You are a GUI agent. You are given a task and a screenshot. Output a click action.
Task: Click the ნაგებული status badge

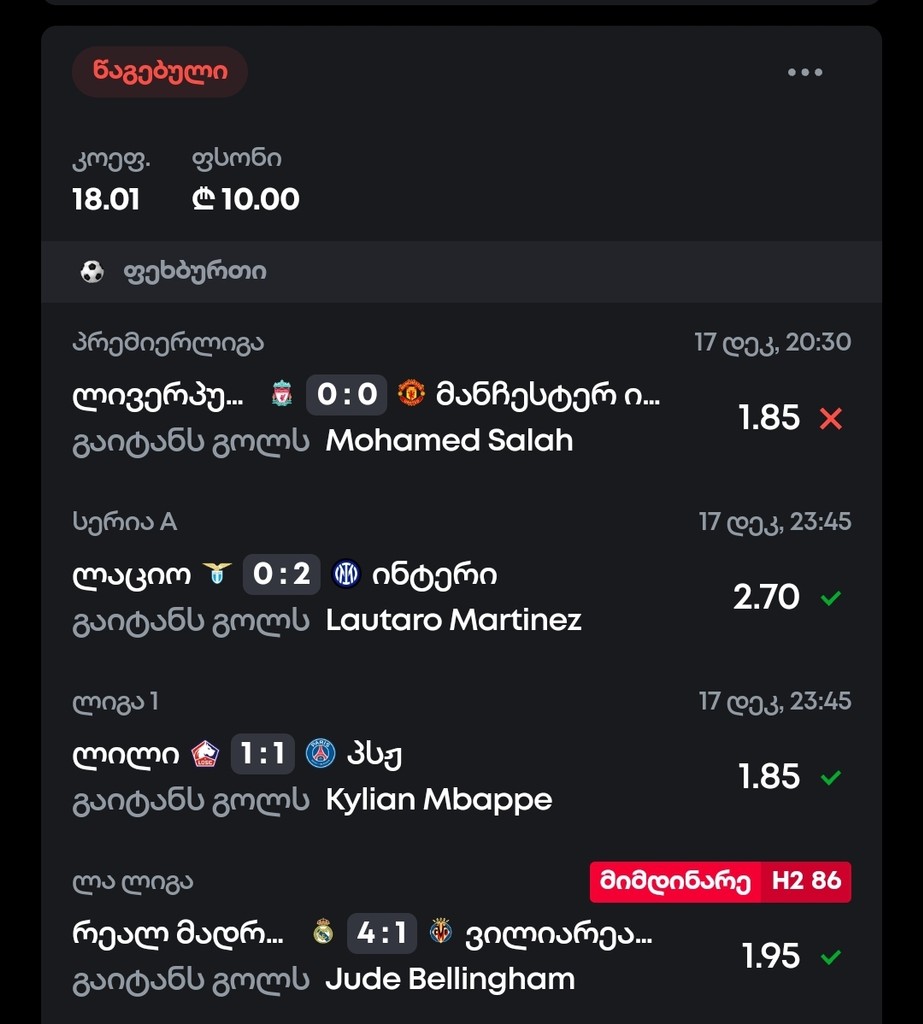coord(159,71)
